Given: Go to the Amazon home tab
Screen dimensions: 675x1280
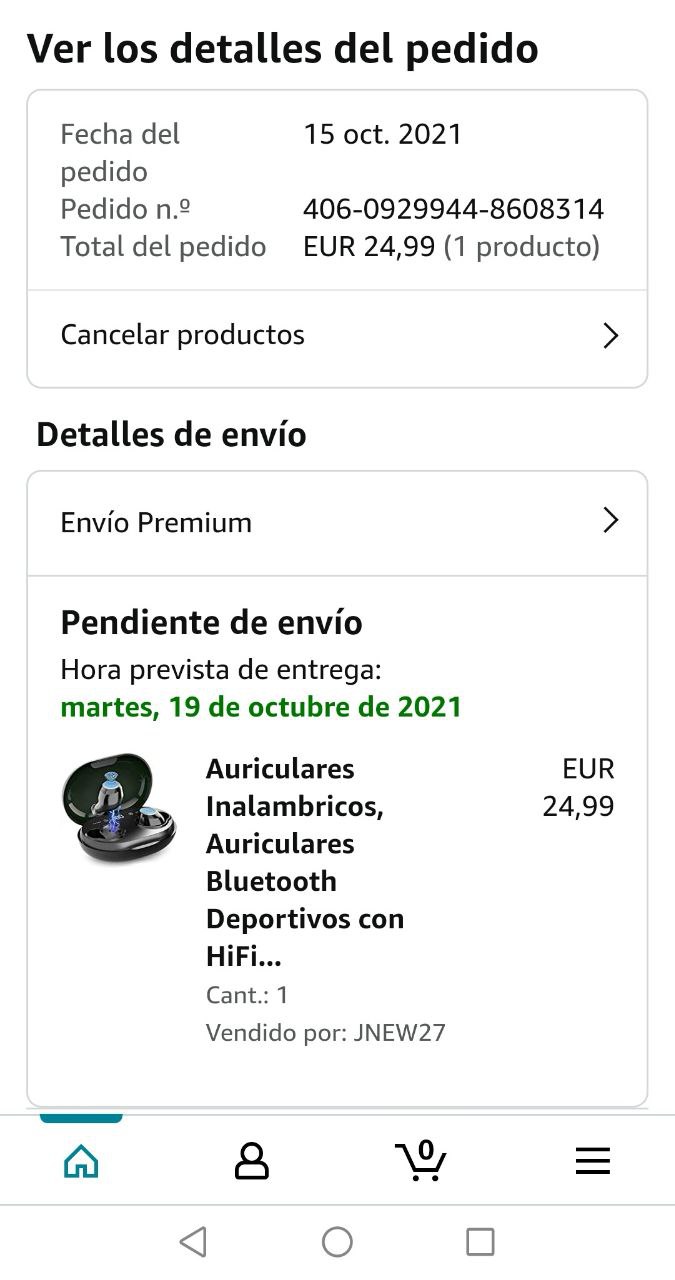Looking at the screenshot, I should coord(81,1161).
